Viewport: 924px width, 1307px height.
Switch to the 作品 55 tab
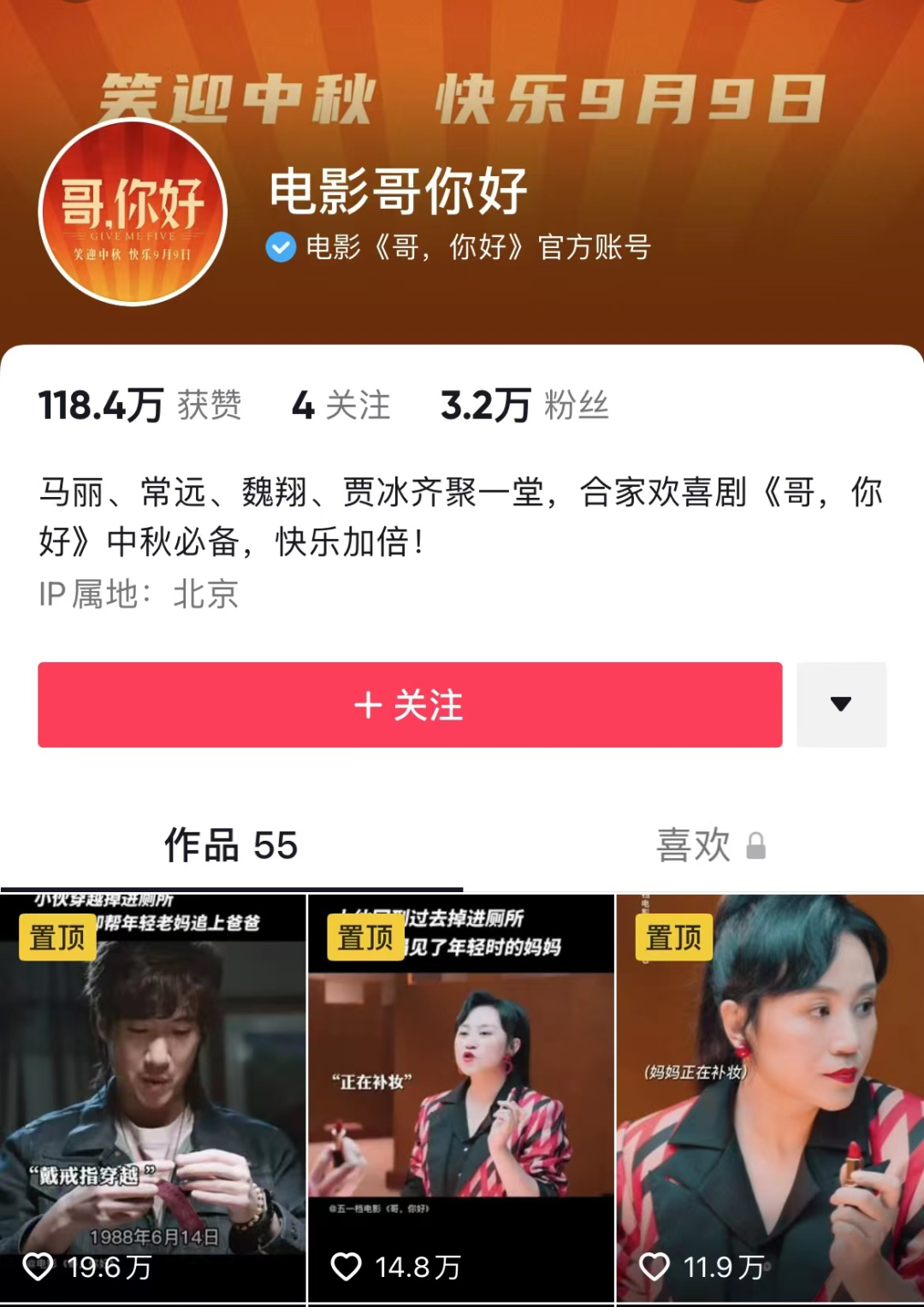[231, 846]
